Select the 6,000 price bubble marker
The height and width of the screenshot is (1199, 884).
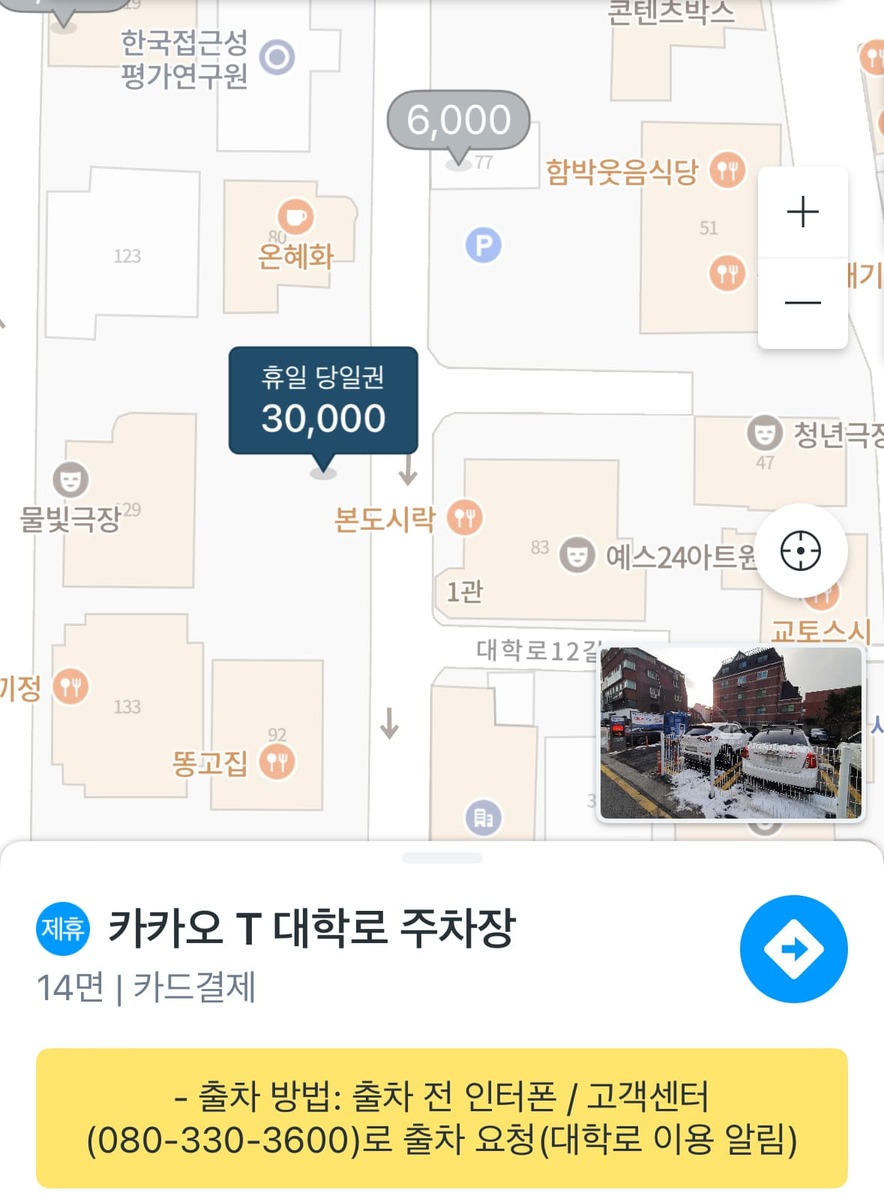(x=456, y=120)
